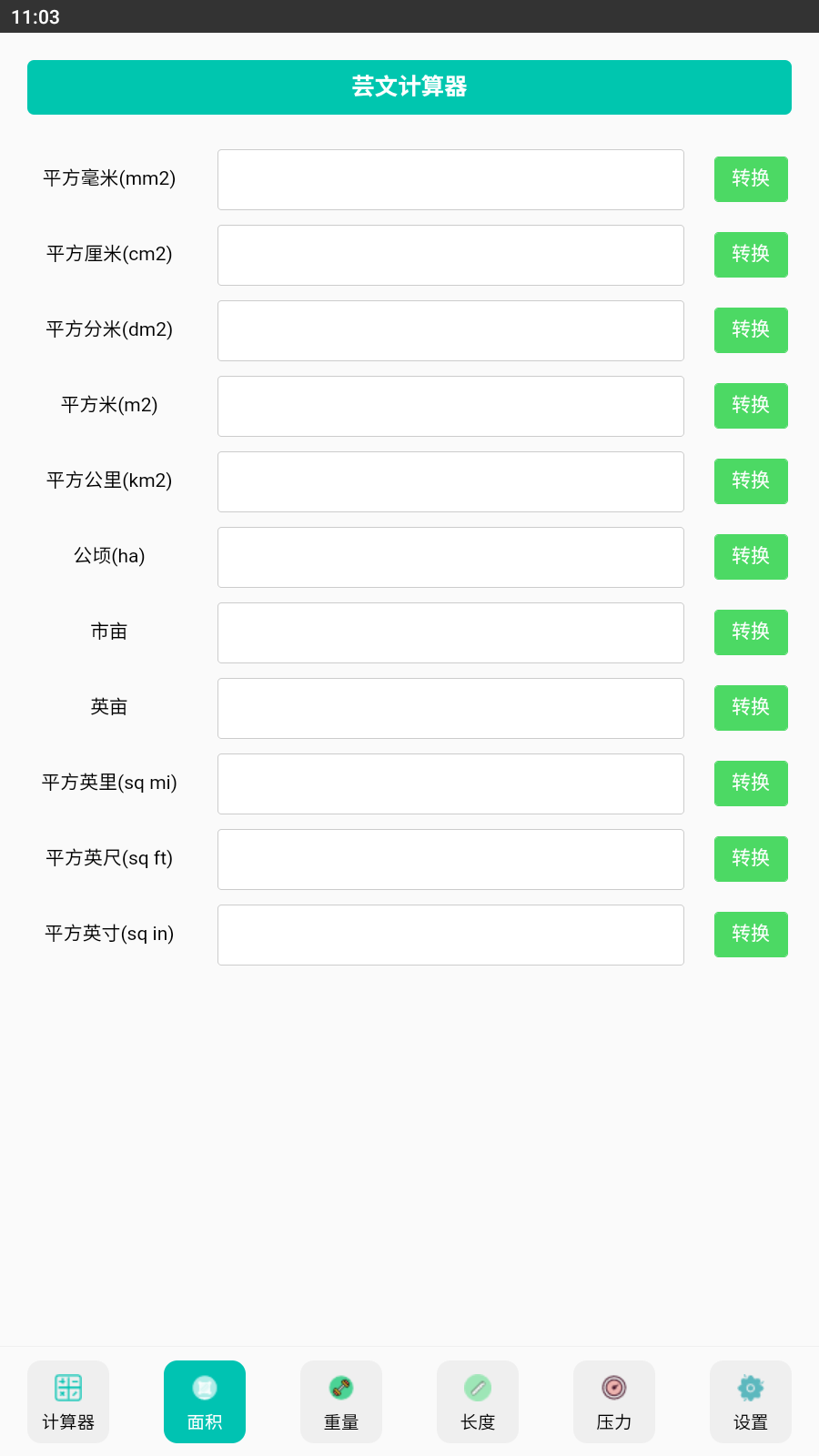Select the 平方英里(sq mi) input box
This screenshot has height=1456, width=819.
pyautogui.click(x=450, y=784)
